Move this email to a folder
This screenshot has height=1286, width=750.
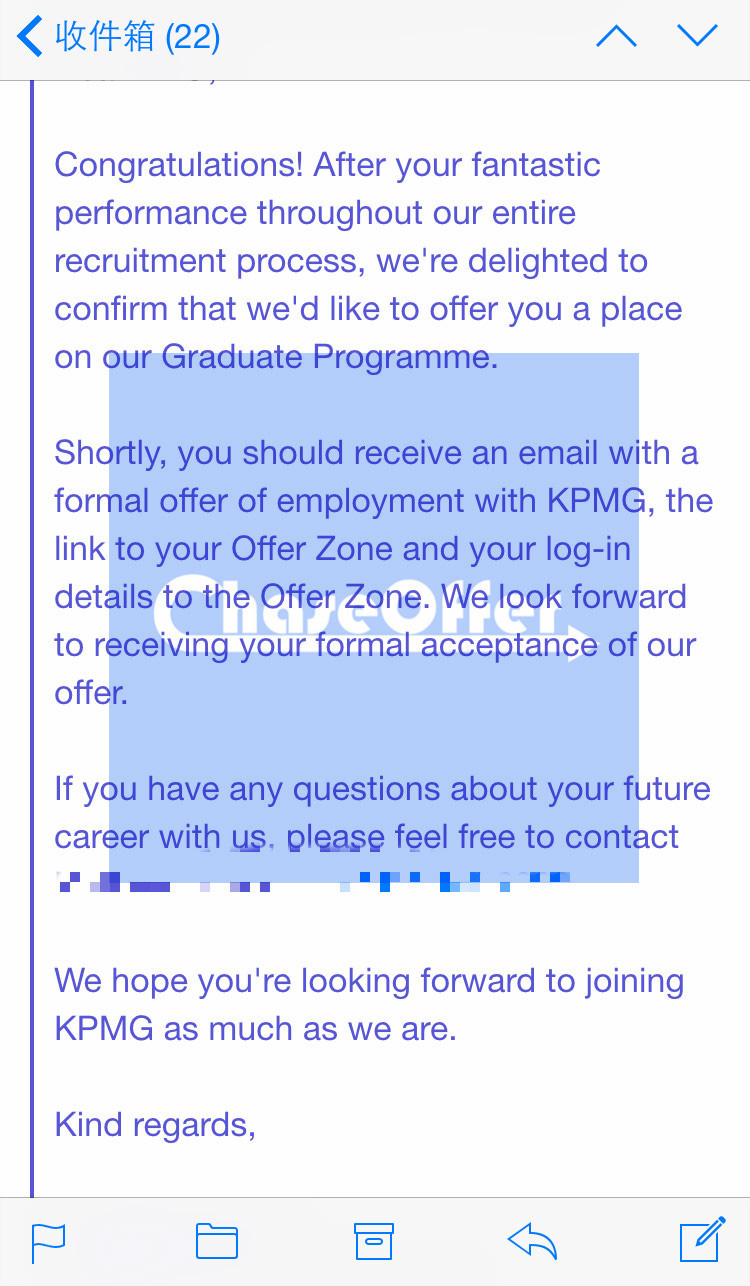tap(216, 1241)
